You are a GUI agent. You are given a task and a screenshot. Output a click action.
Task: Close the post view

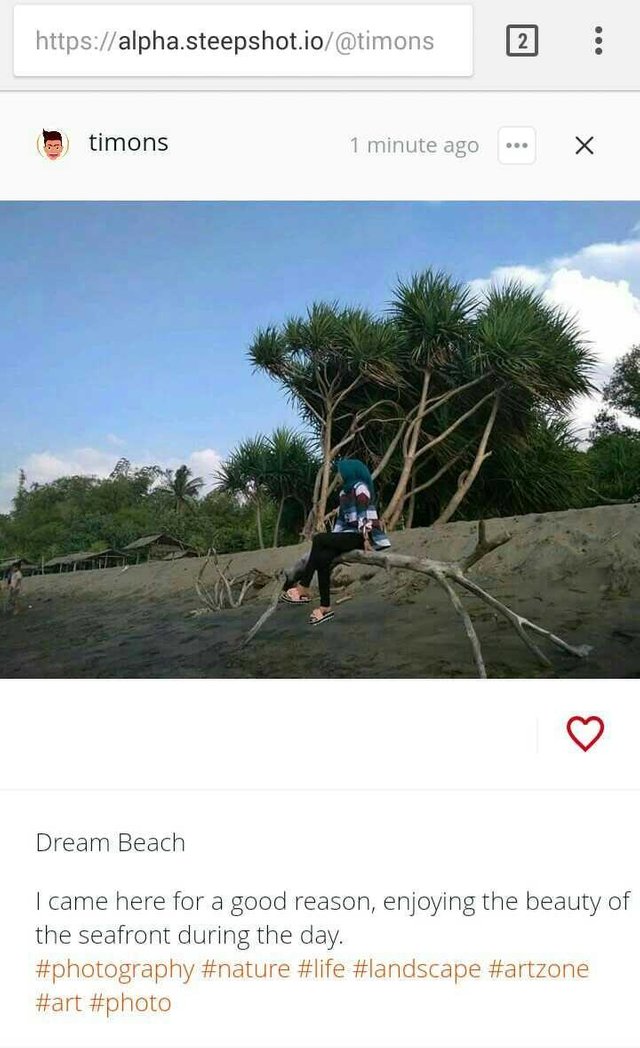click(x=585, y=146)
